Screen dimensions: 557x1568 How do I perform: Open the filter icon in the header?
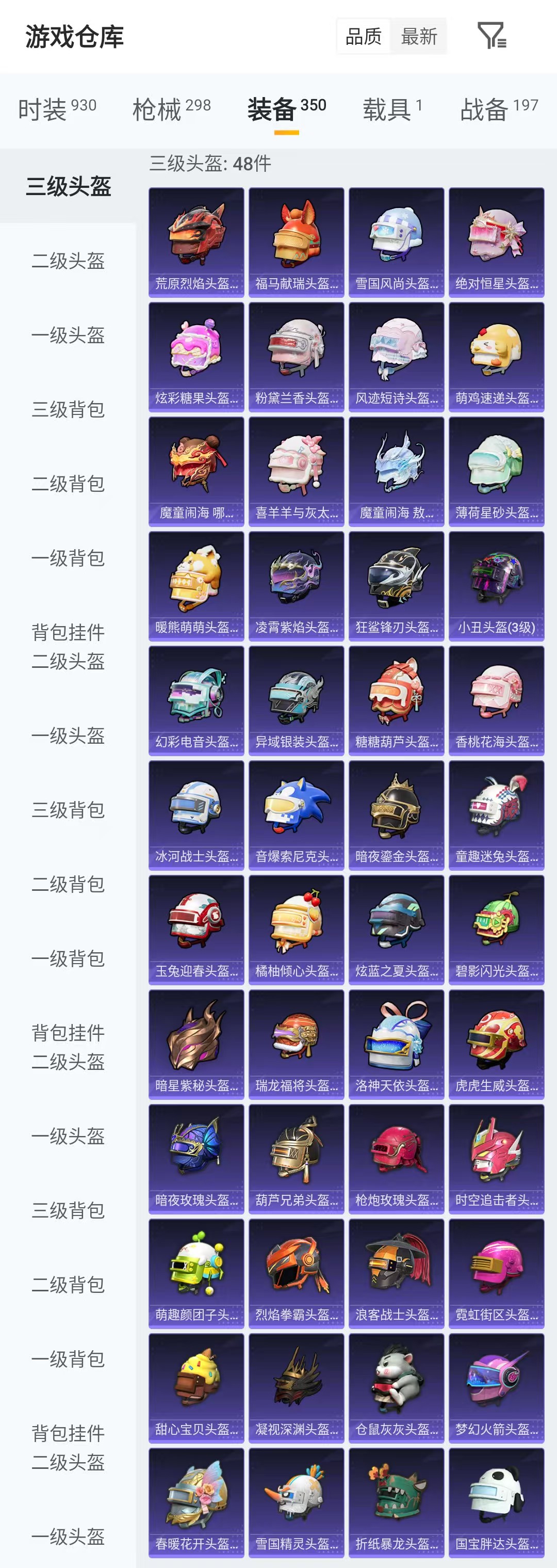point(492,36)
